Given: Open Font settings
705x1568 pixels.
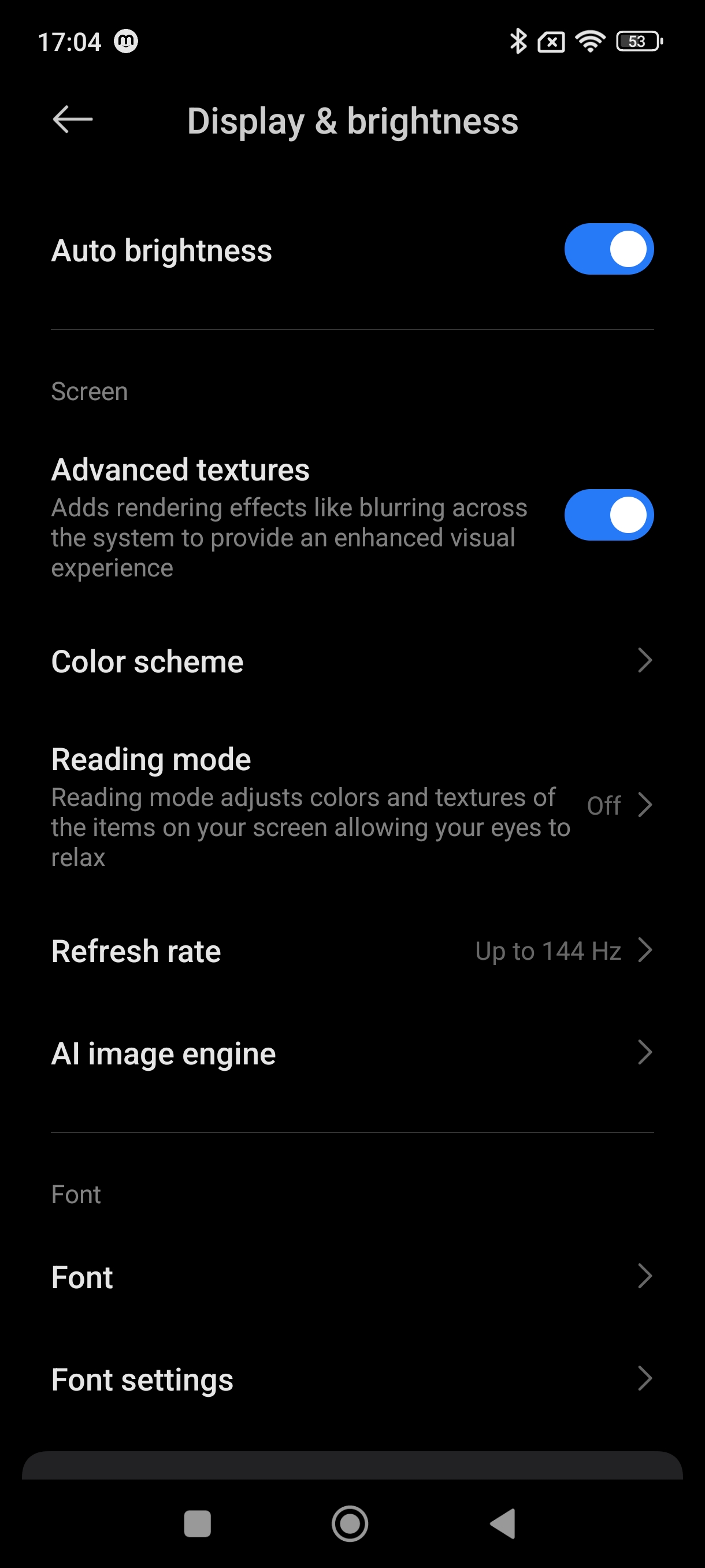Looking at the screenshot, I should [351, 1380].
